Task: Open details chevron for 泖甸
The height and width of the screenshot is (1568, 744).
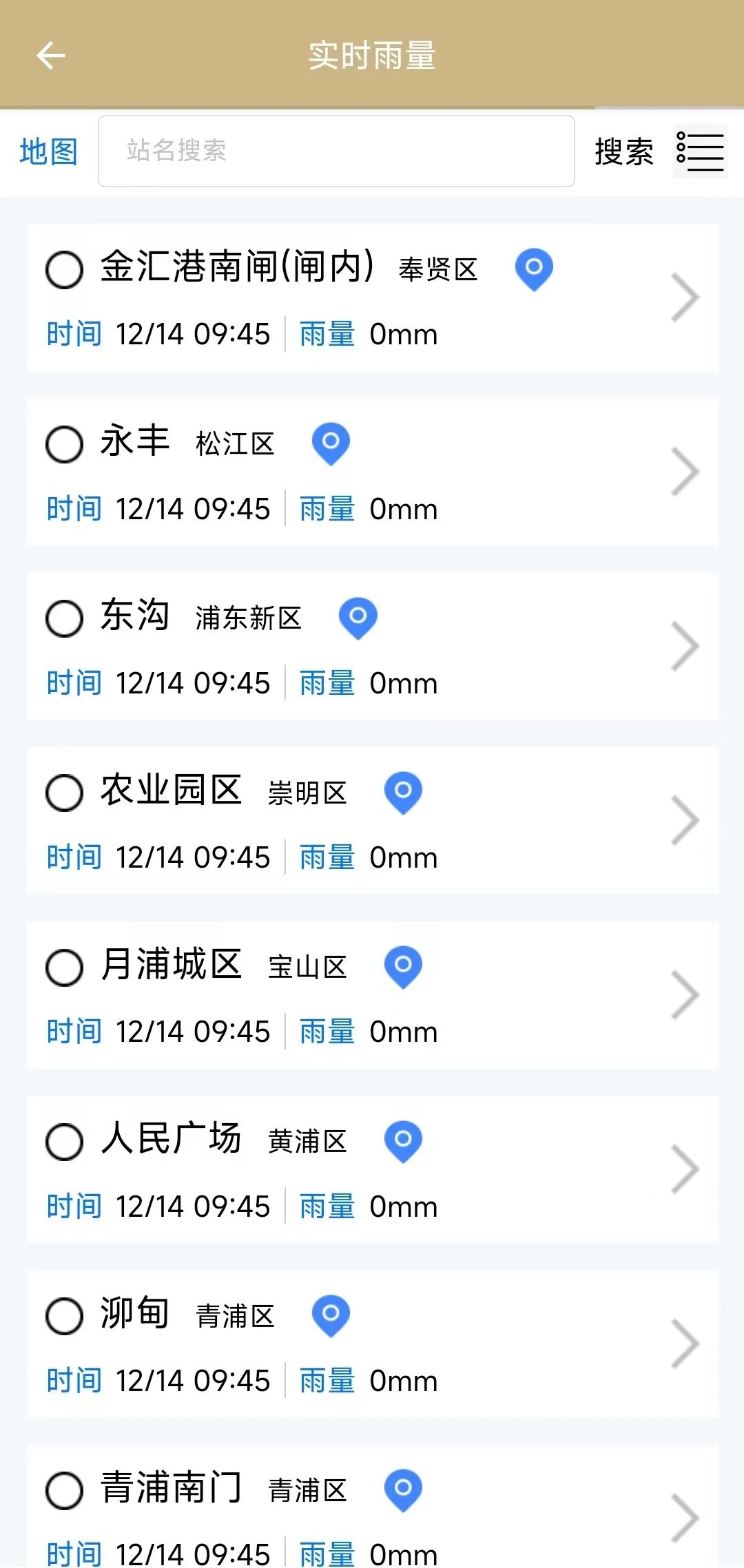Action: point(685,1343)
